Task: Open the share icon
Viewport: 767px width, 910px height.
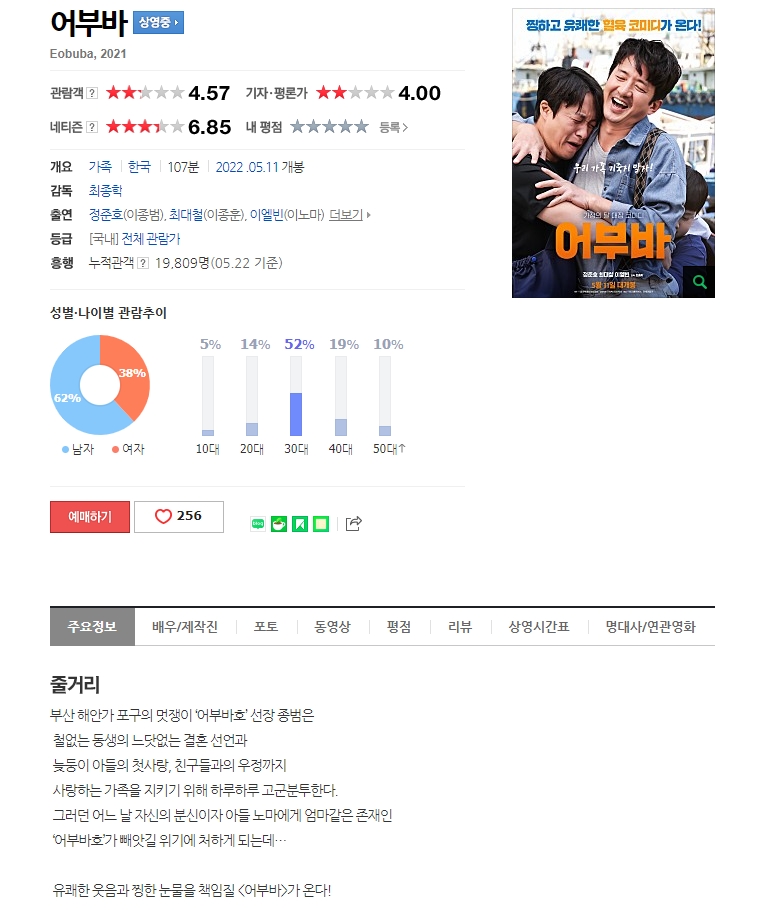Action: pyautogui.click(x=354, y=523)
